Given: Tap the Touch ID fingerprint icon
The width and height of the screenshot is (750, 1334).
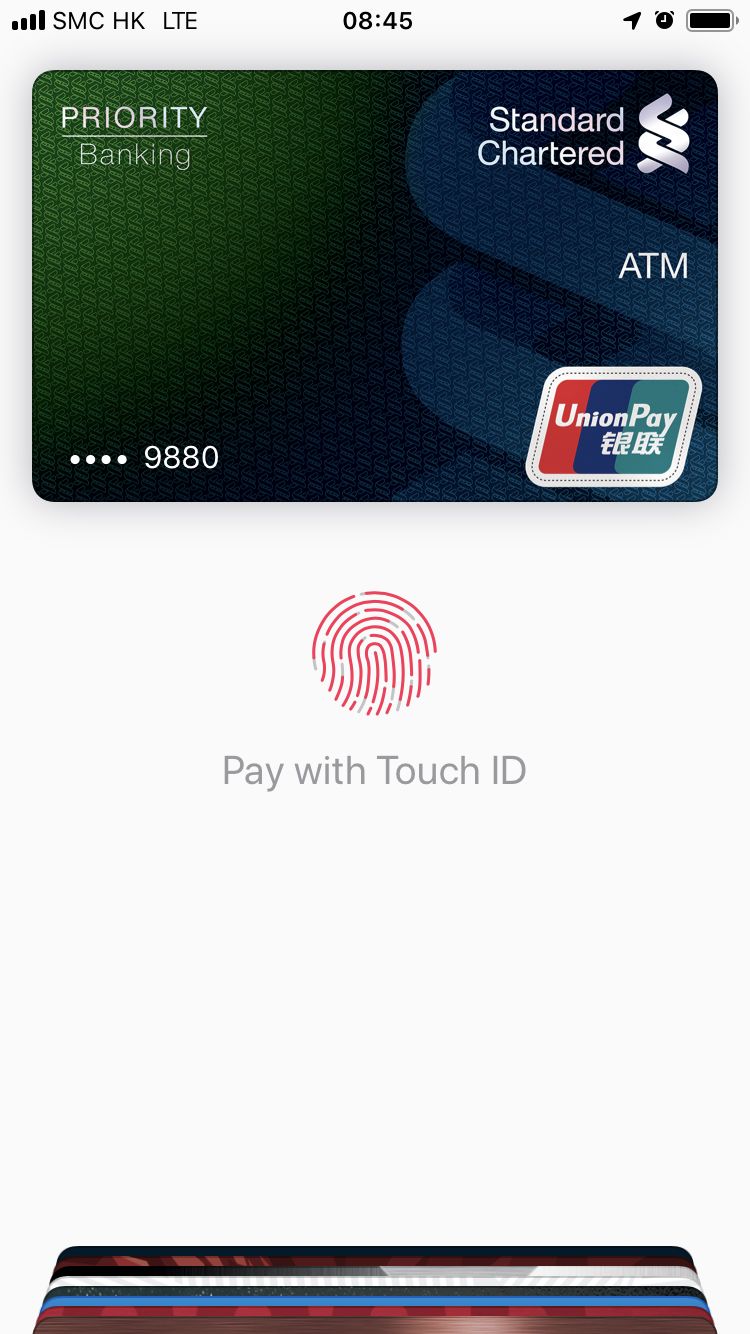Looking at the screenshot, I should tap(375, 653).
